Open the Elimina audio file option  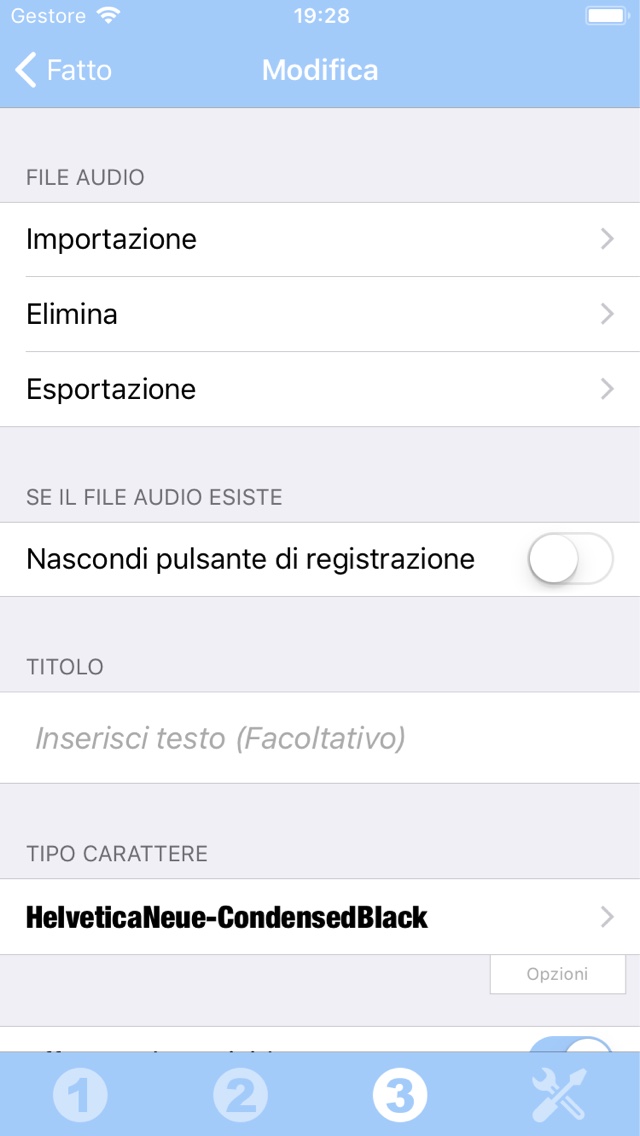(320, 314)
